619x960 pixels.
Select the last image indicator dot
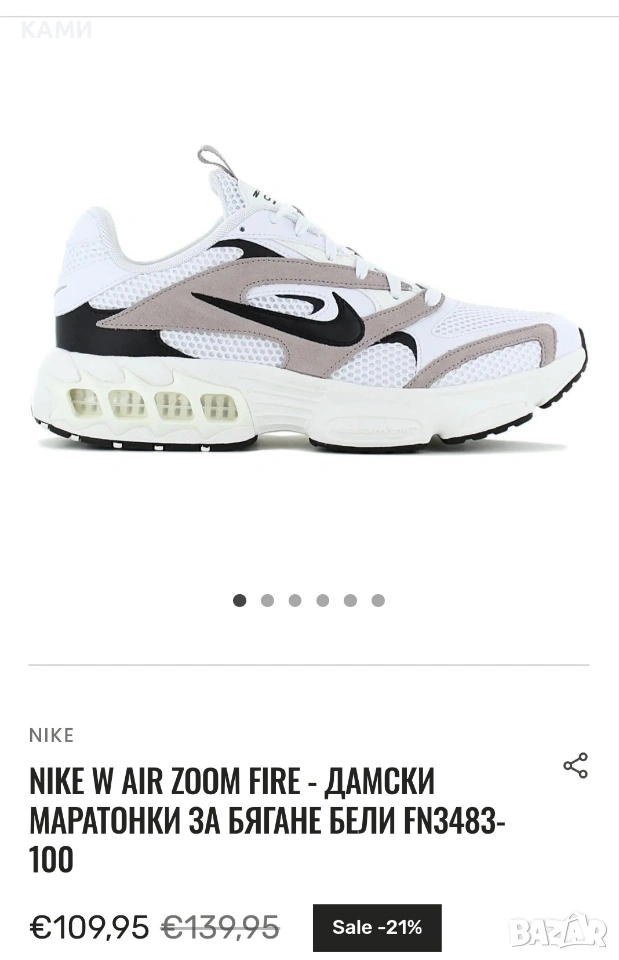pyautogui.click(x=378, y=601)
